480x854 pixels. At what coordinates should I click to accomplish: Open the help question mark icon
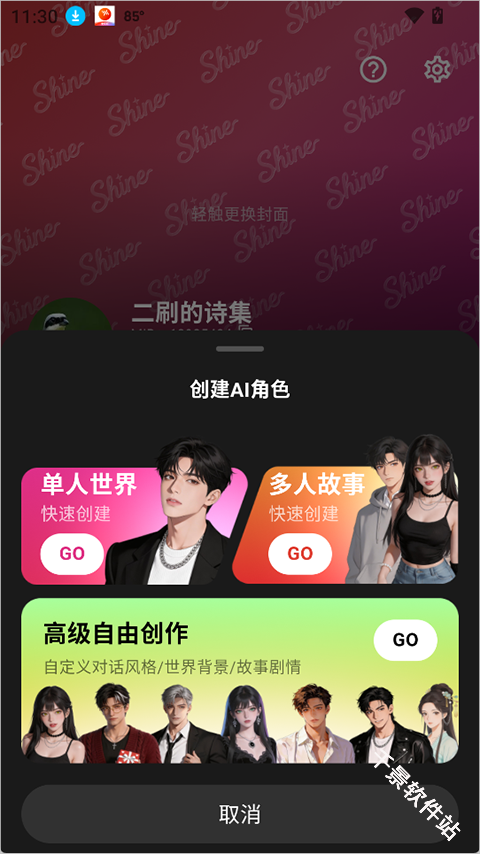(373, 70)
